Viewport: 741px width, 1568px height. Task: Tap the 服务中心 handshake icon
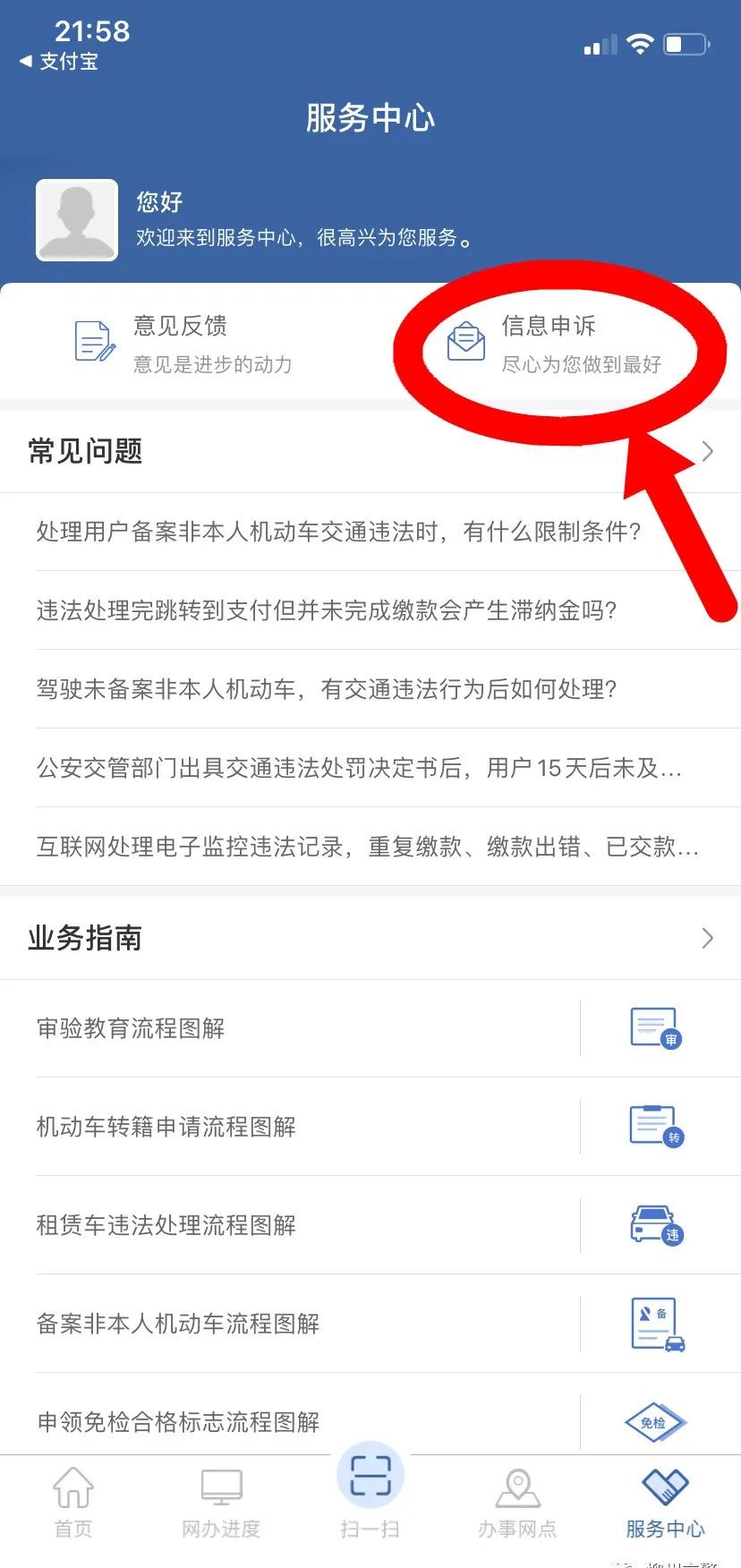tap(664, 1486)
